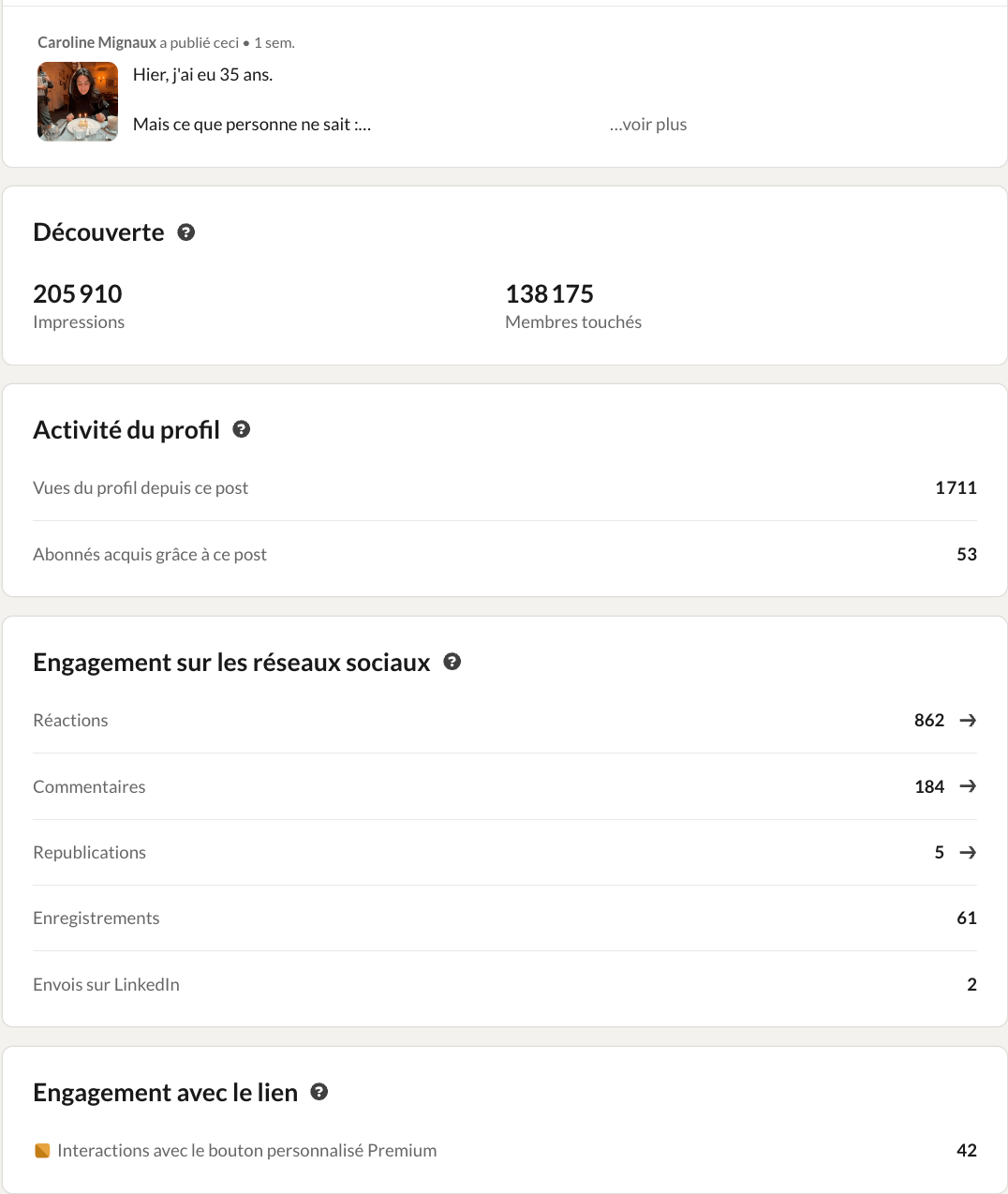Open help for Engagement avec le lien

pyautogui.click(x=319, y=1092)
